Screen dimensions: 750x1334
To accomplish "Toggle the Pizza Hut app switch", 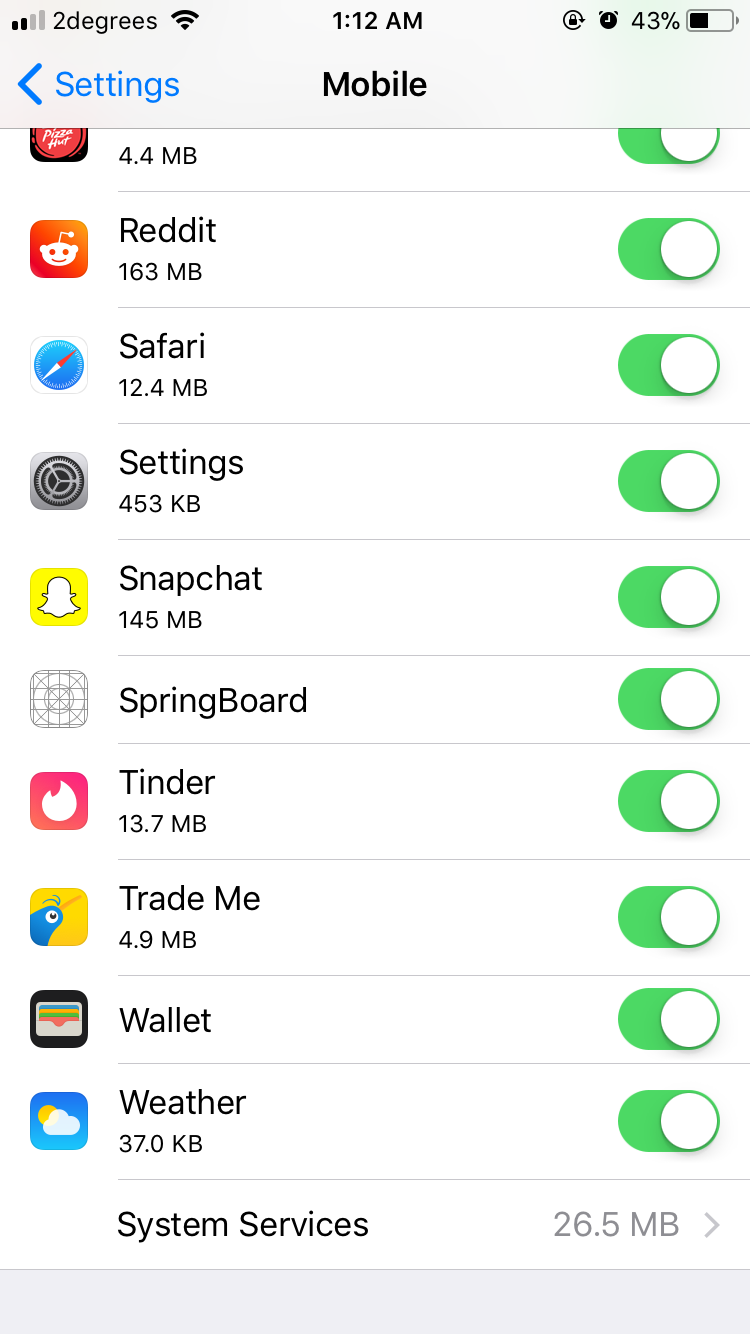I will coord(669,146).
